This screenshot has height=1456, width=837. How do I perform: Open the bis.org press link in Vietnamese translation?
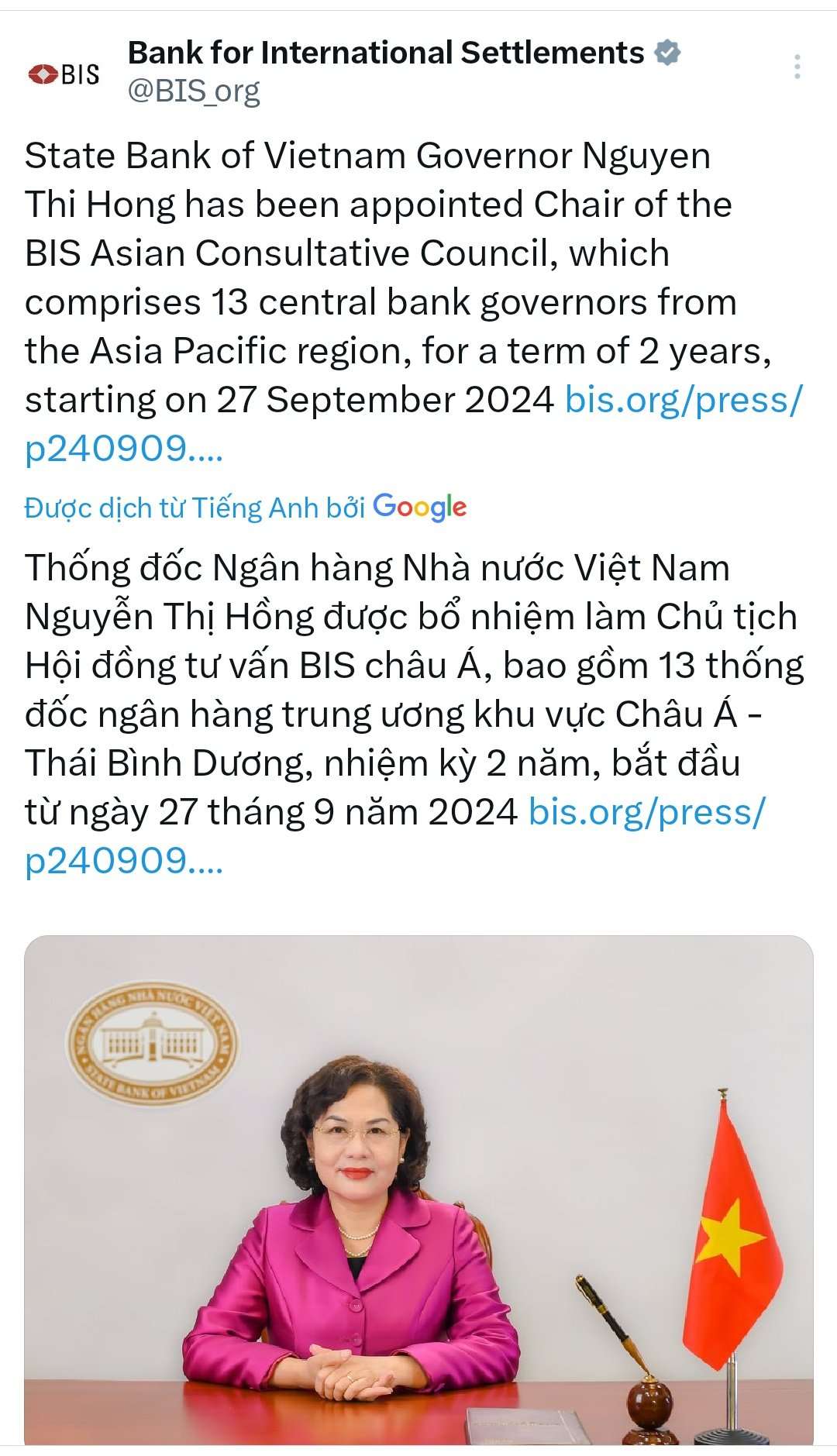[646, 812]
